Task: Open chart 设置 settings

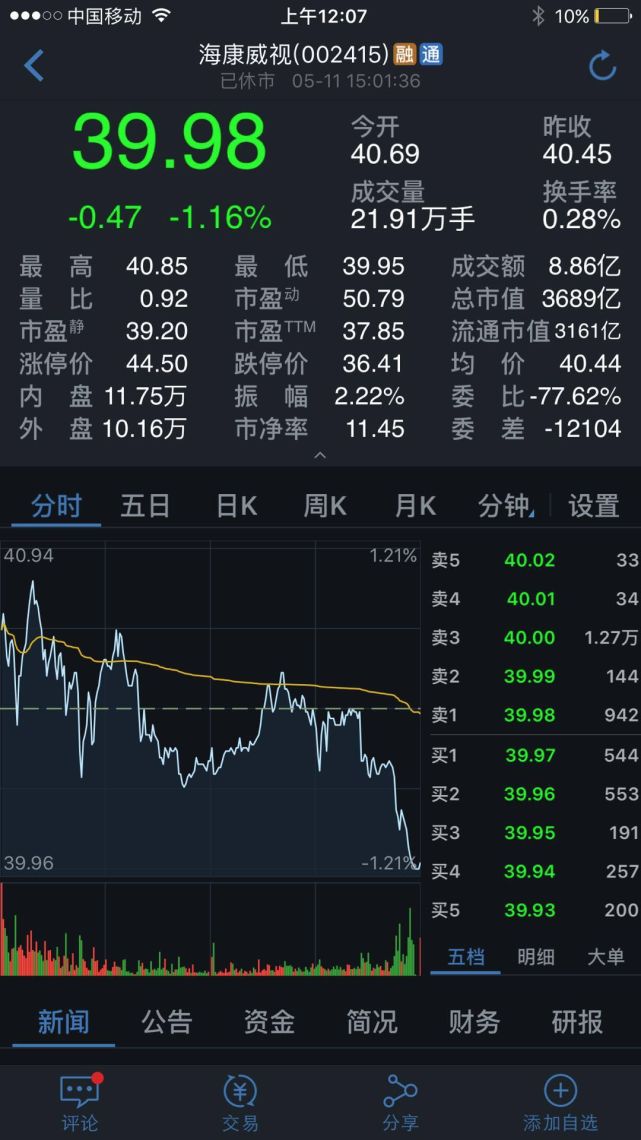Action: tap(594, 506)
